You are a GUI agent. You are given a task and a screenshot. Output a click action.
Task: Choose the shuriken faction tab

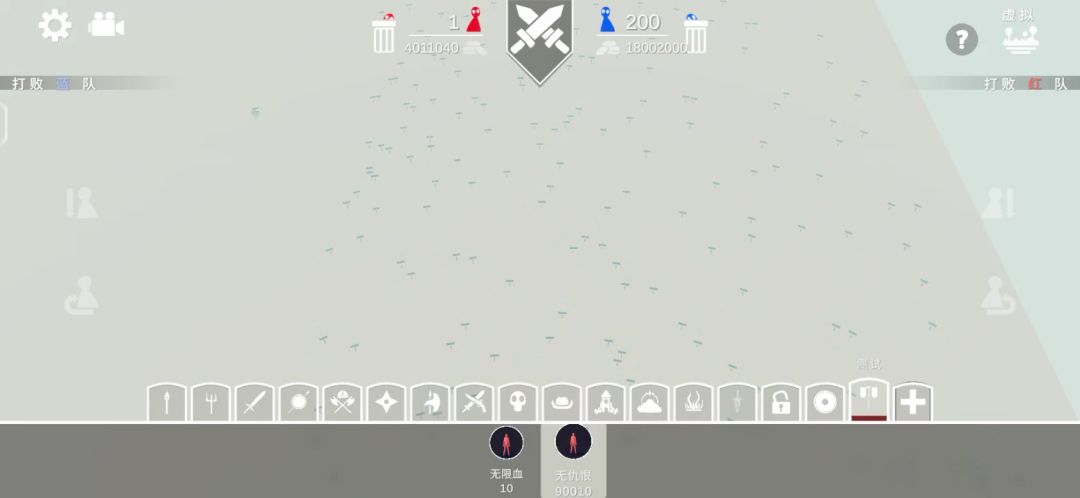point(386,402)
